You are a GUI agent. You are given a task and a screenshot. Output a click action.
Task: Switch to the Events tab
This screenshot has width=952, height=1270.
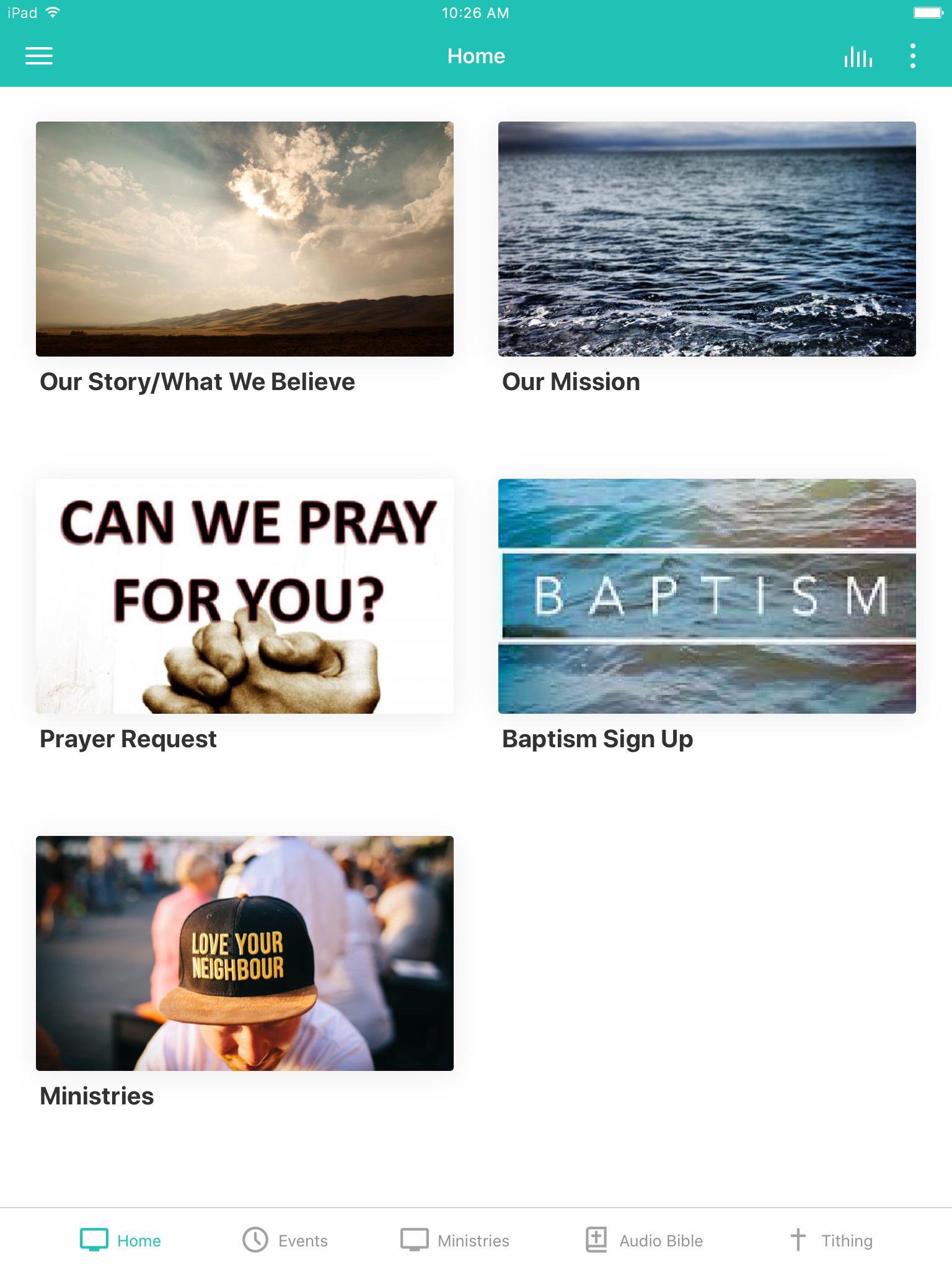pyautogui.click(x=285, y=1240)
